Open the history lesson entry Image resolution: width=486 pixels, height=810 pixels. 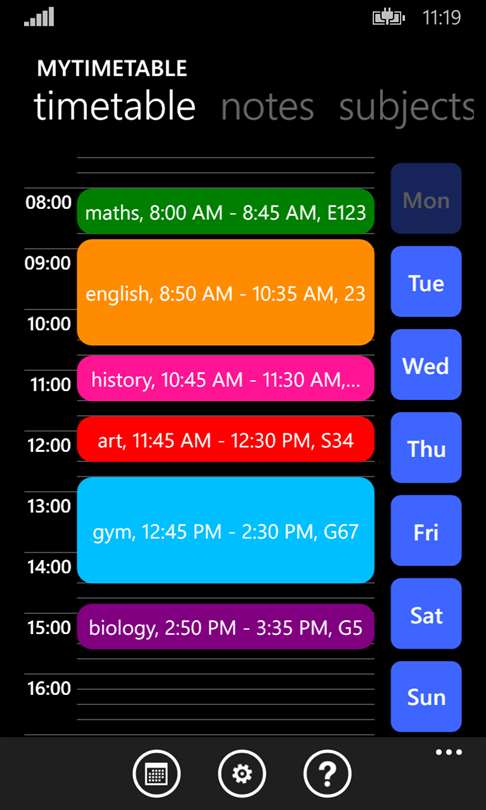(x=226, y=378)
